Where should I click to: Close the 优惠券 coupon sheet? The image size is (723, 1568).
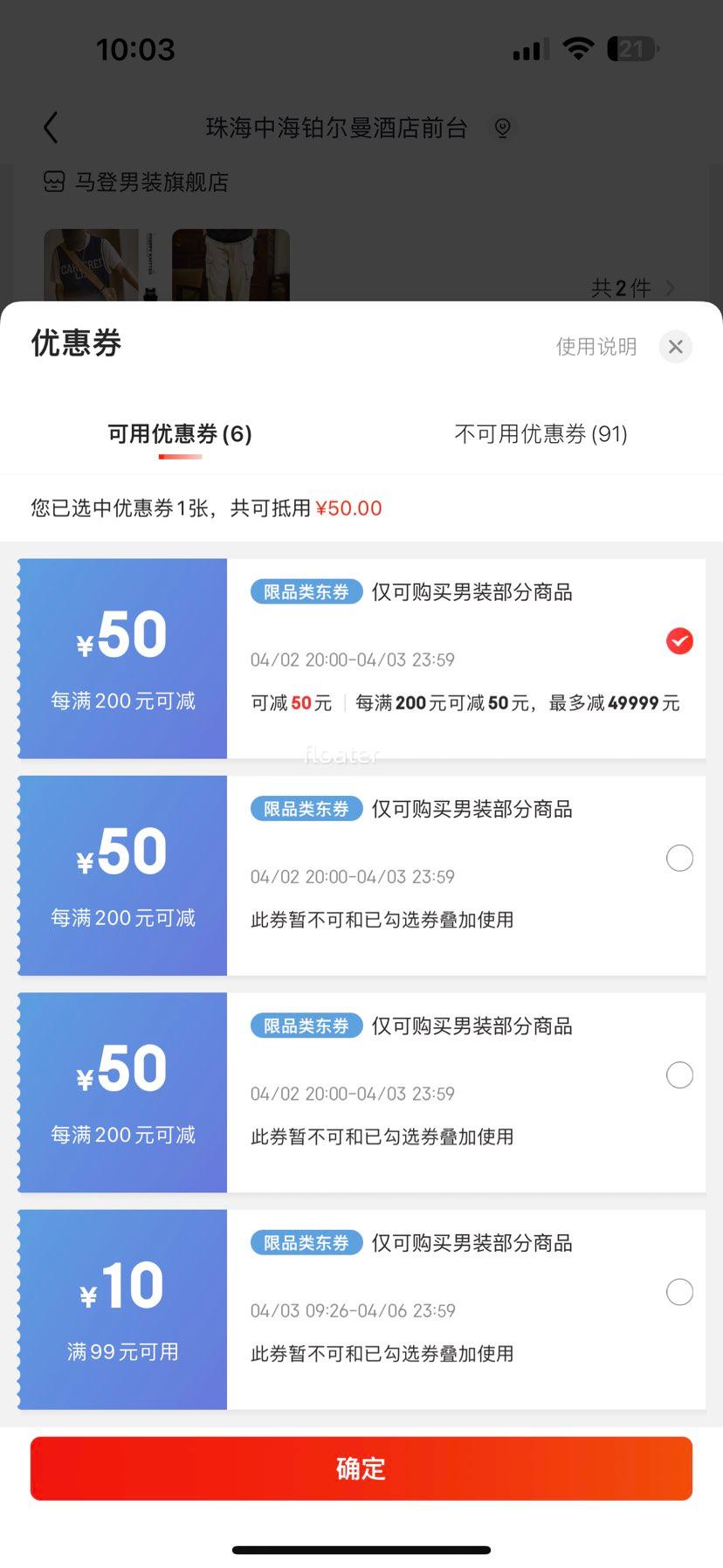coord(675,347)
